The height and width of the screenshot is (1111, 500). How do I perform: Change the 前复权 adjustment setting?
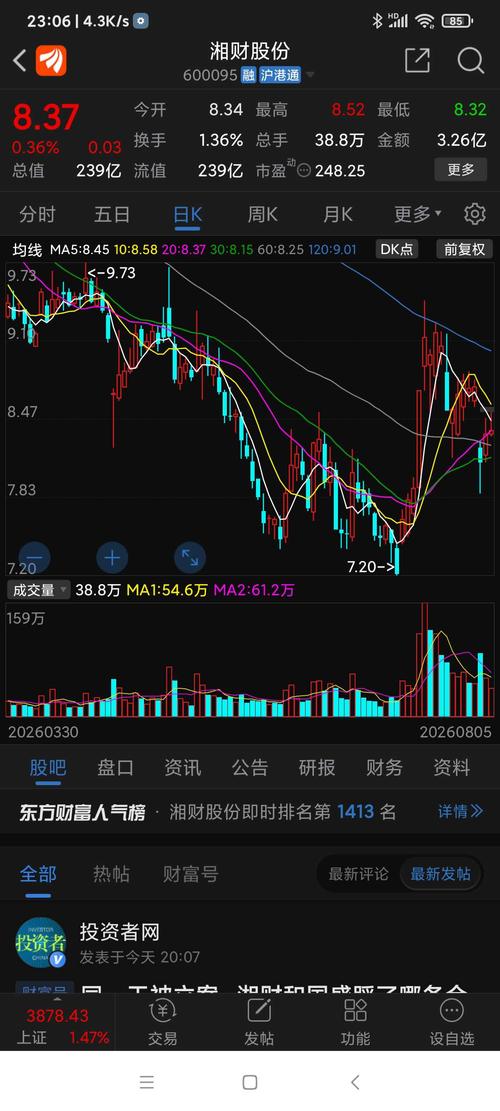(465, 249)
